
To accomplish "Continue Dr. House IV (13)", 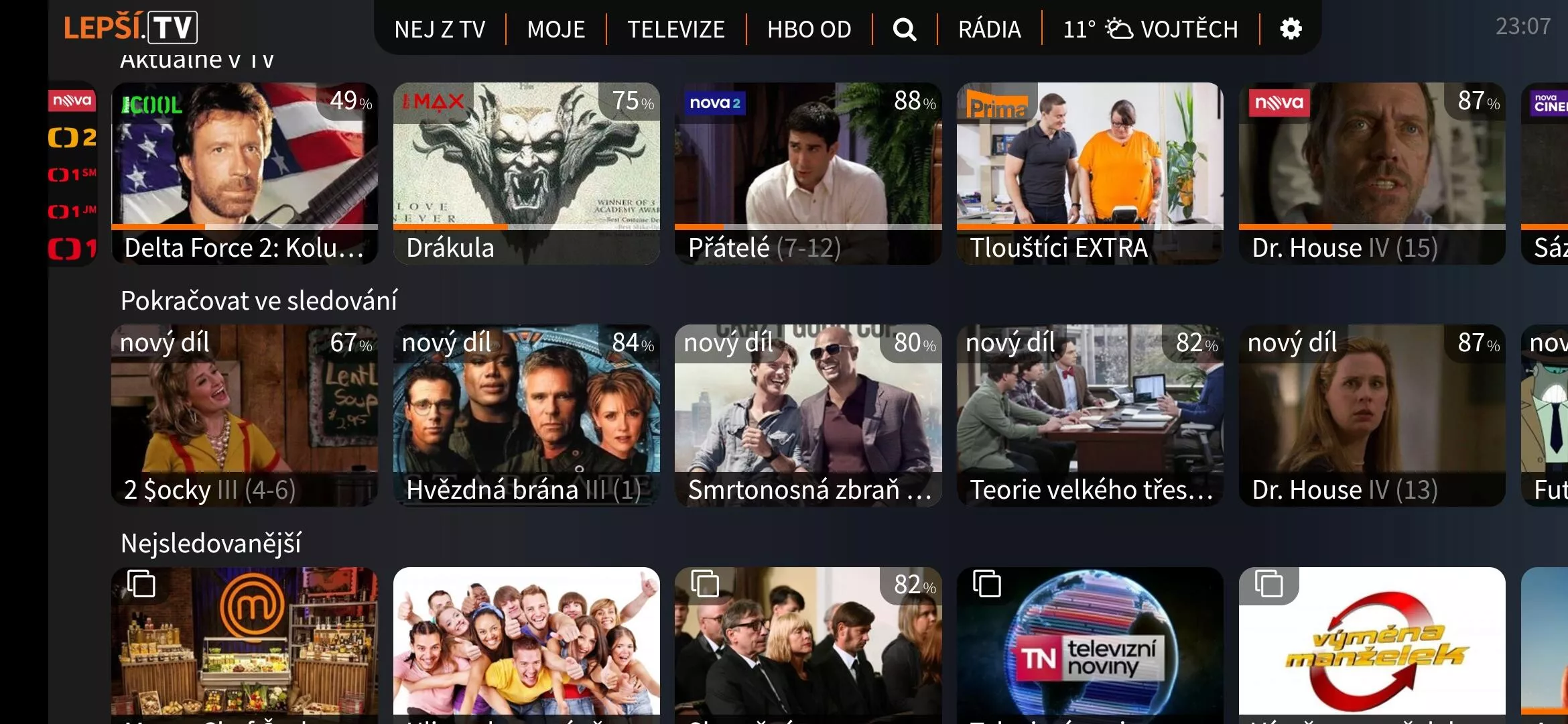I will click(1372, 416).
